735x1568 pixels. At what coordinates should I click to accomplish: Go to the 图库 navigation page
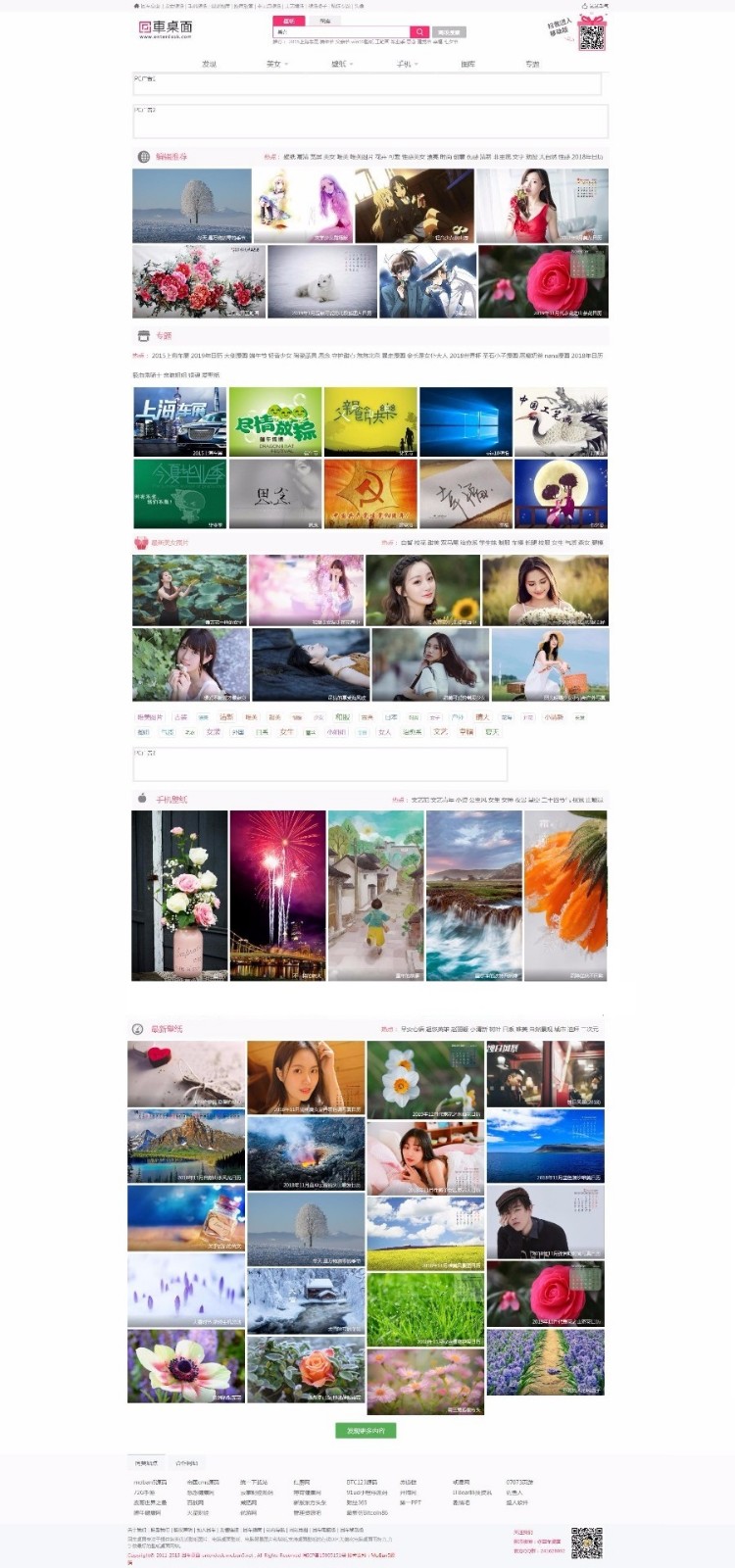point(467,64)
